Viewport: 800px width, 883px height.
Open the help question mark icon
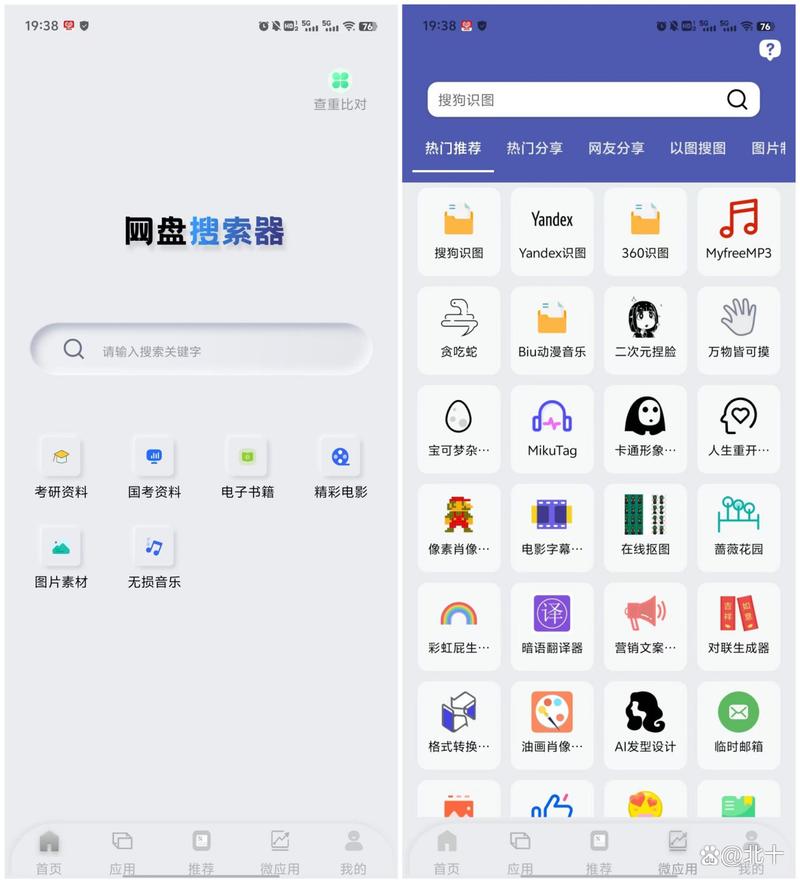769,50
